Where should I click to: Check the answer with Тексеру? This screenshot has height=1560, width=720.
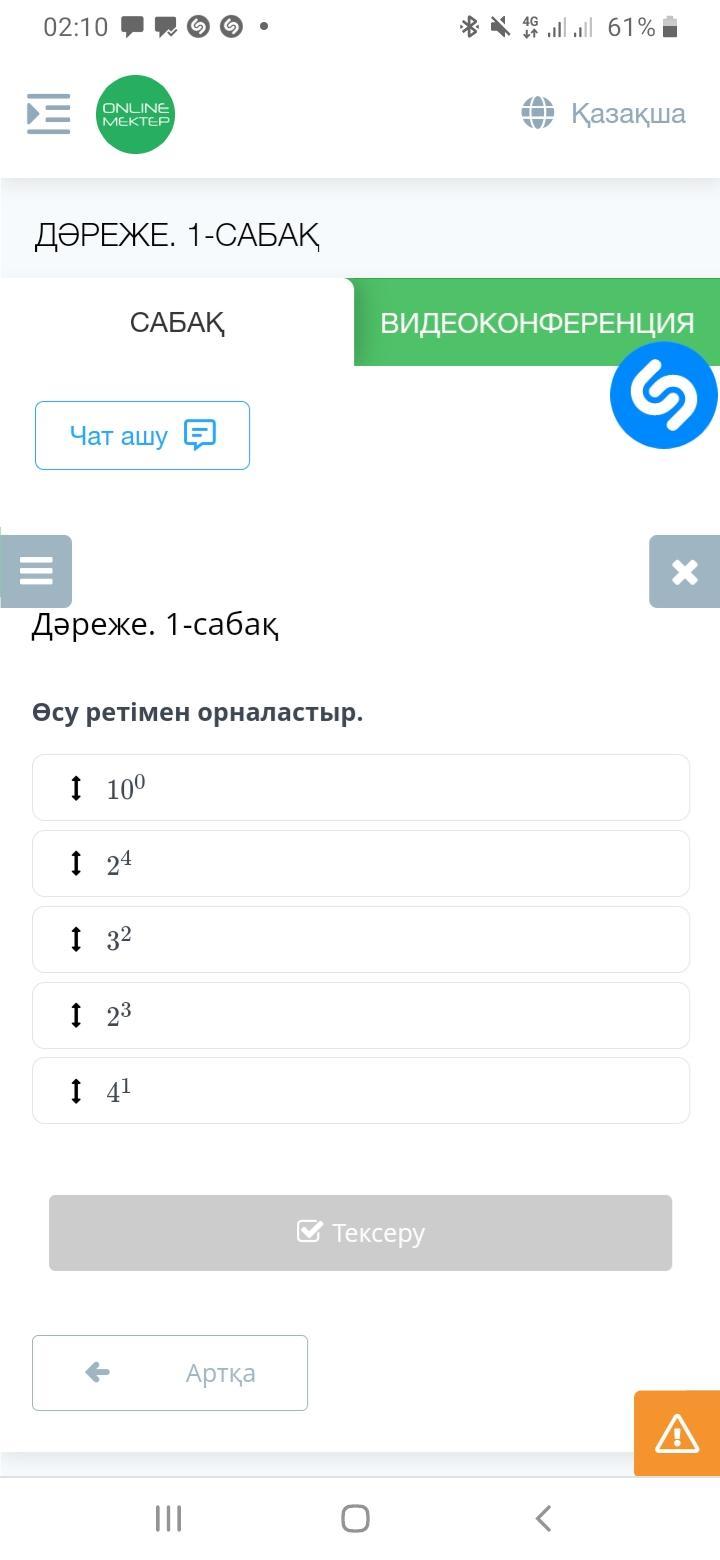[360, 1233]
